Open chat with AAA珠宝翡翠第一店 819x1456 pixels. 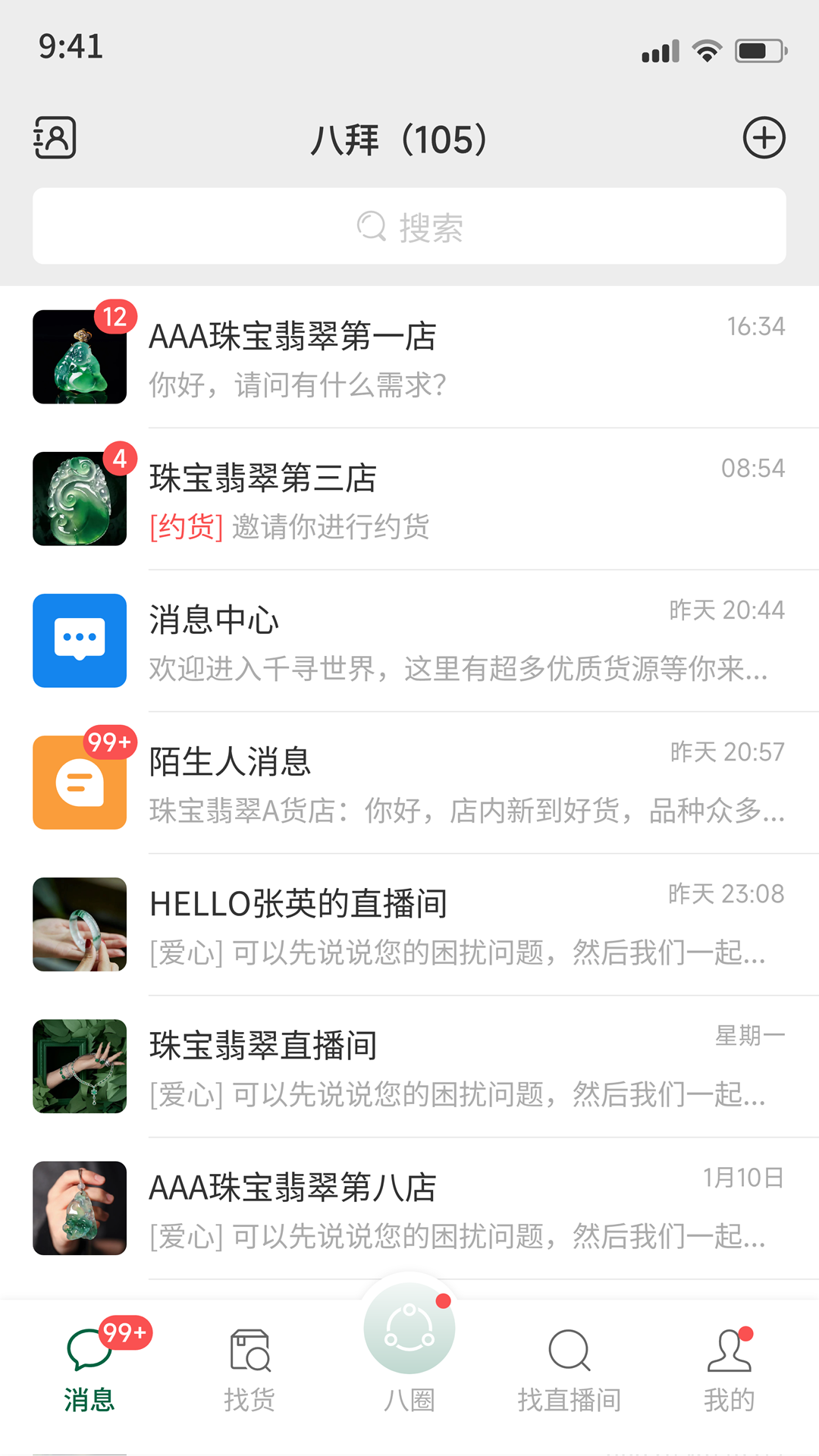point(409,357)
